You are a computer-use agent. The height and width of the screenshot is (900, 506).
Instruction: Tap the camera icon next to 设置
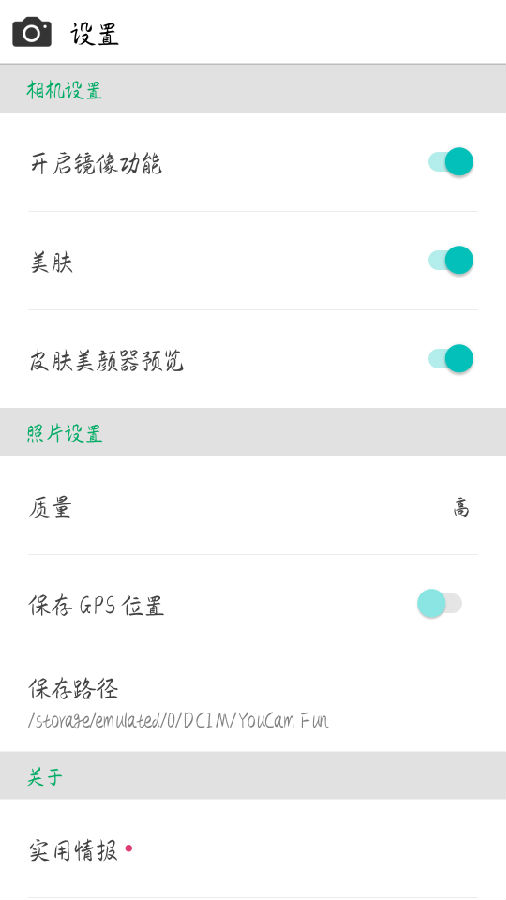point(32,32)
